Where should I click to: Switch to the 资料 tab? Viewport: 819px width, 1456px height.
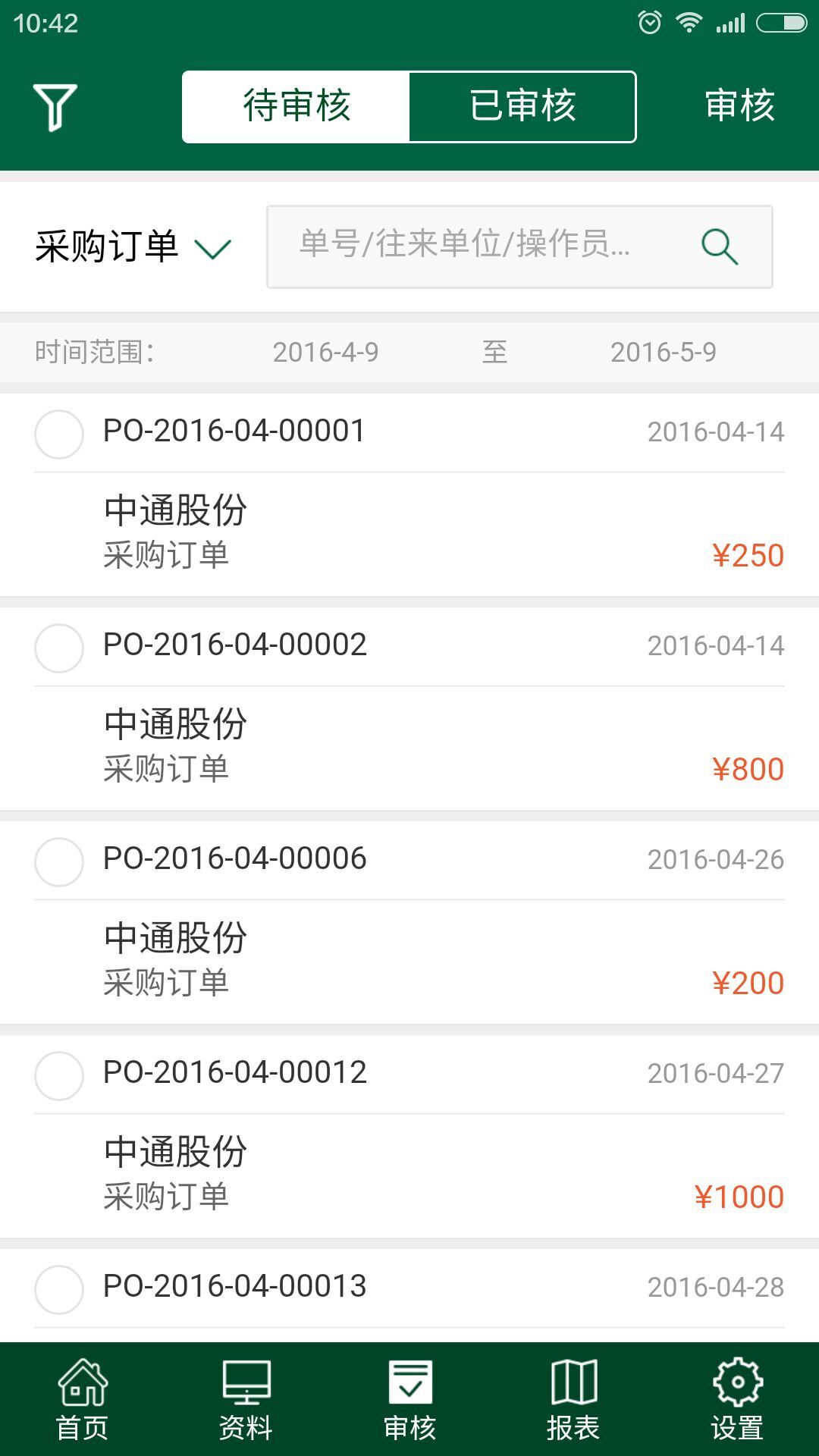pos(246,1399)
